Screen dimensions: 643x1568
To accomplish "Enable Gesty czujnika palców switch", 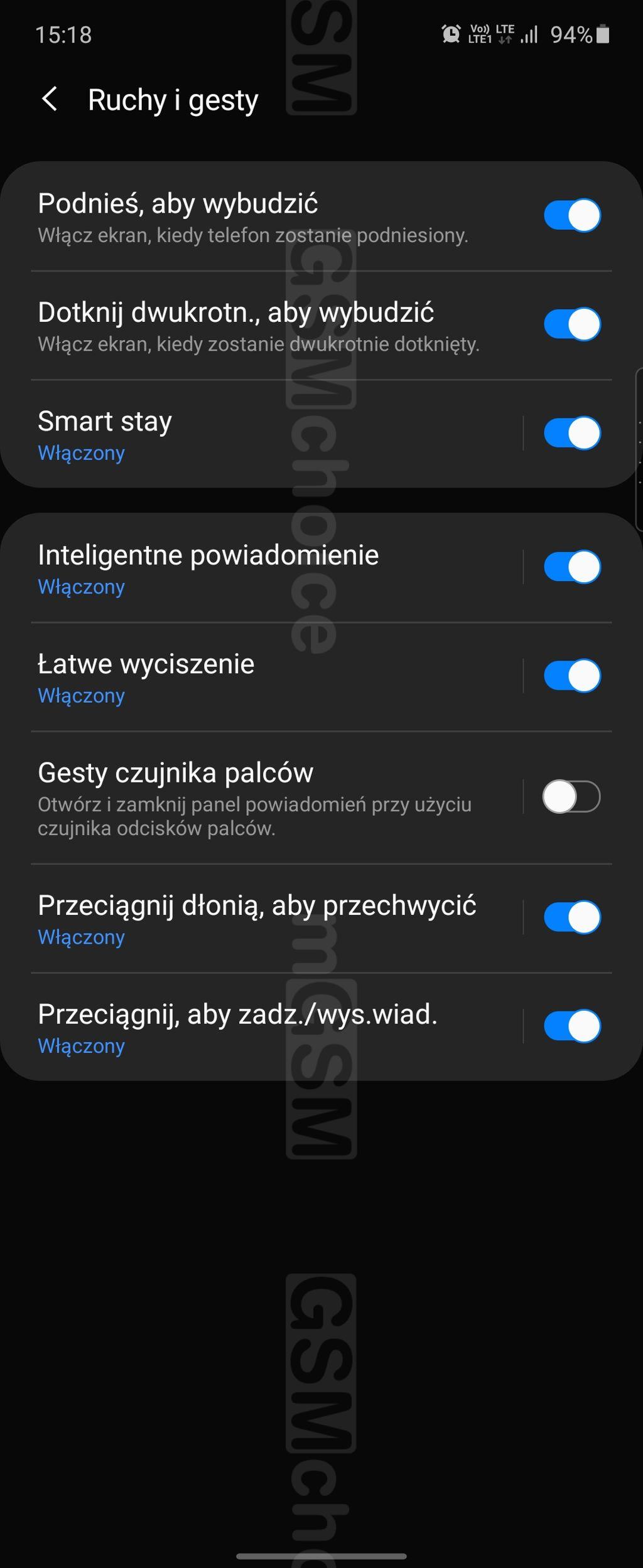I will coord(571,797).
